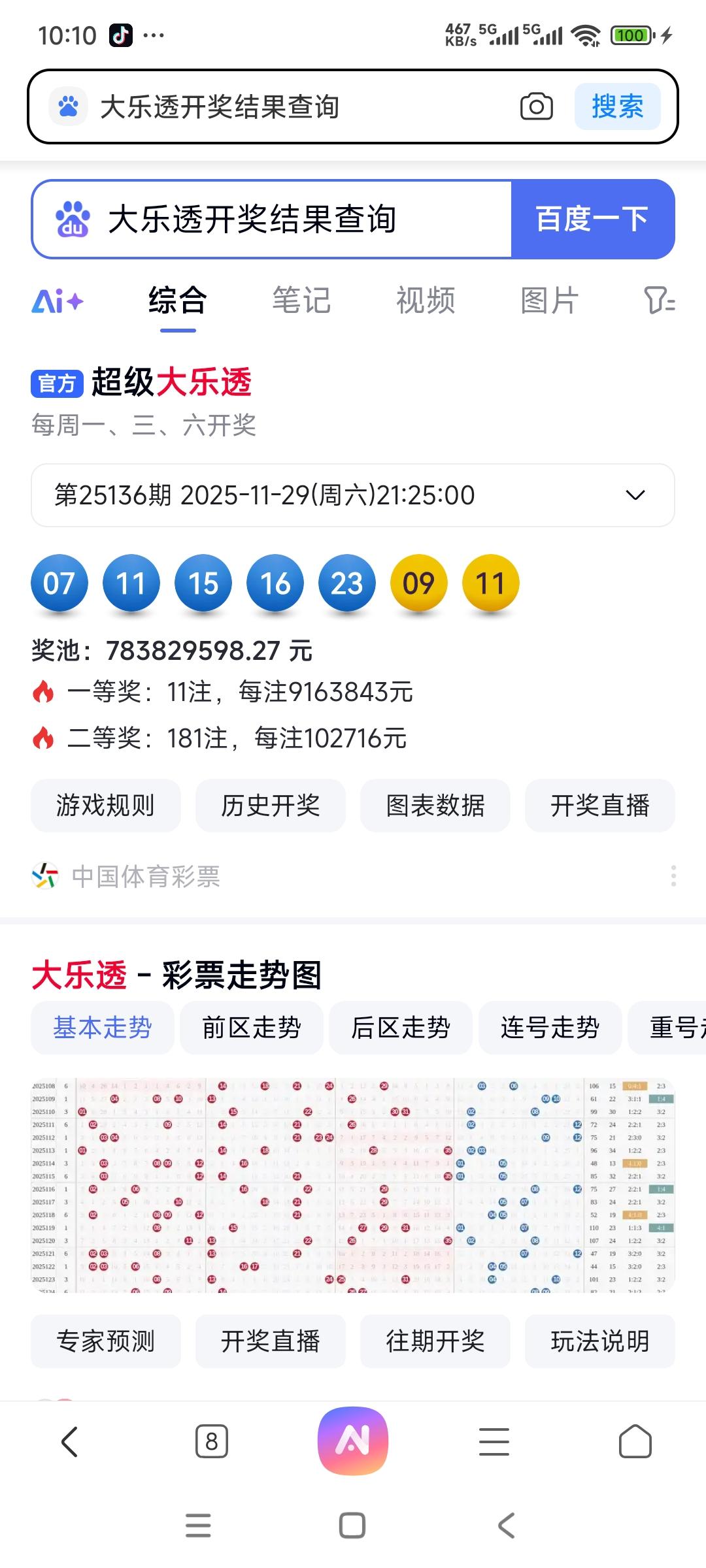Tap the back arrow in bottom navigation
The width and height of the screenshot is (706, 1568).
click(70, 1441)
